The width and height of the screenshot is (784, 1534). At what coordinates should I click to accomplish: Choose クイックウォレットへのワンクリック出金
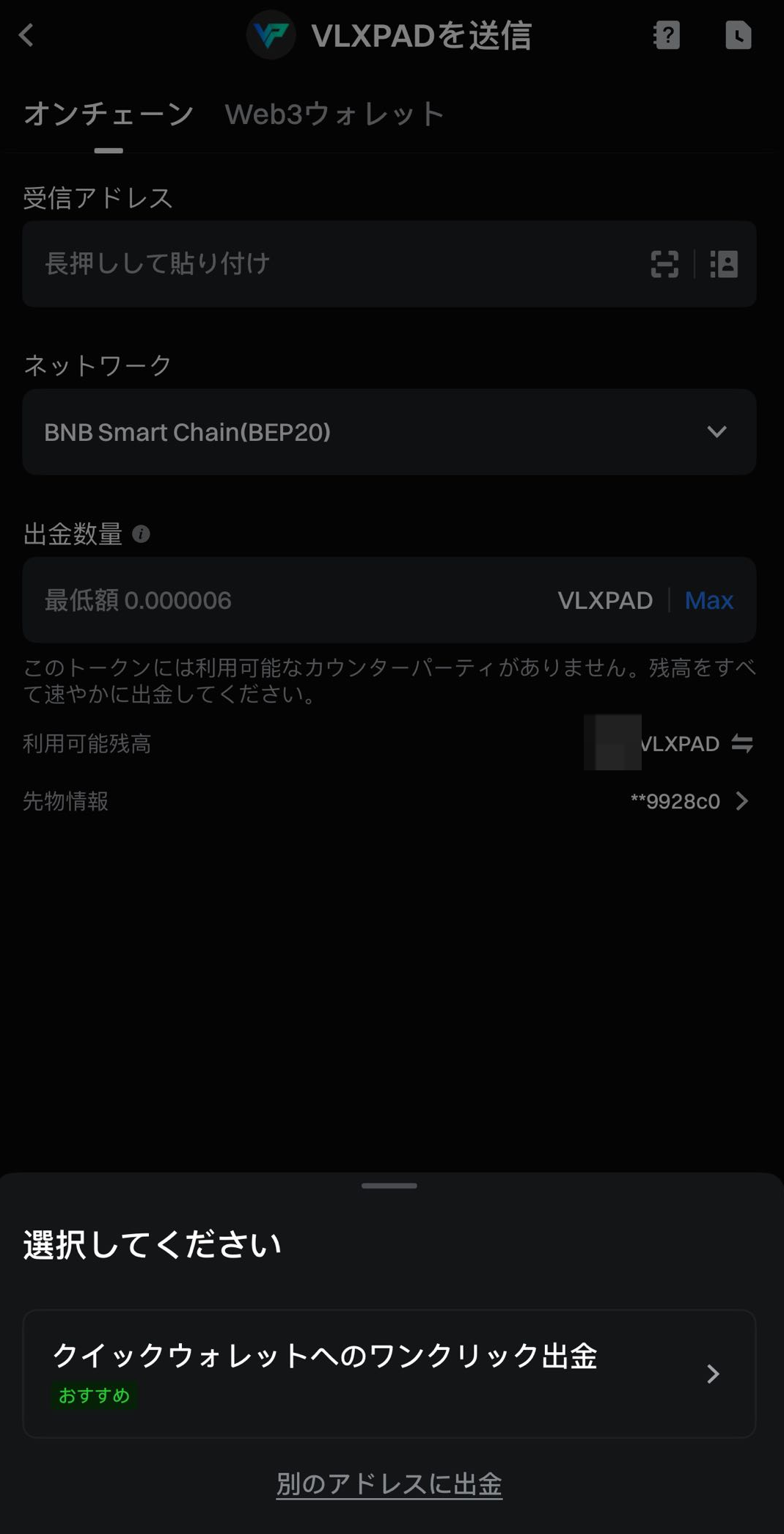(x=389, y=1373)
